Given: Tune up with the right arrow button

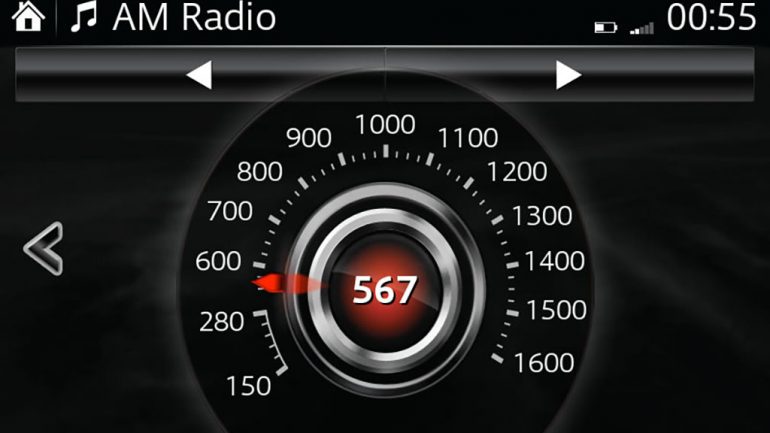Looking at the screenshot, I should [x=568, y=75].
